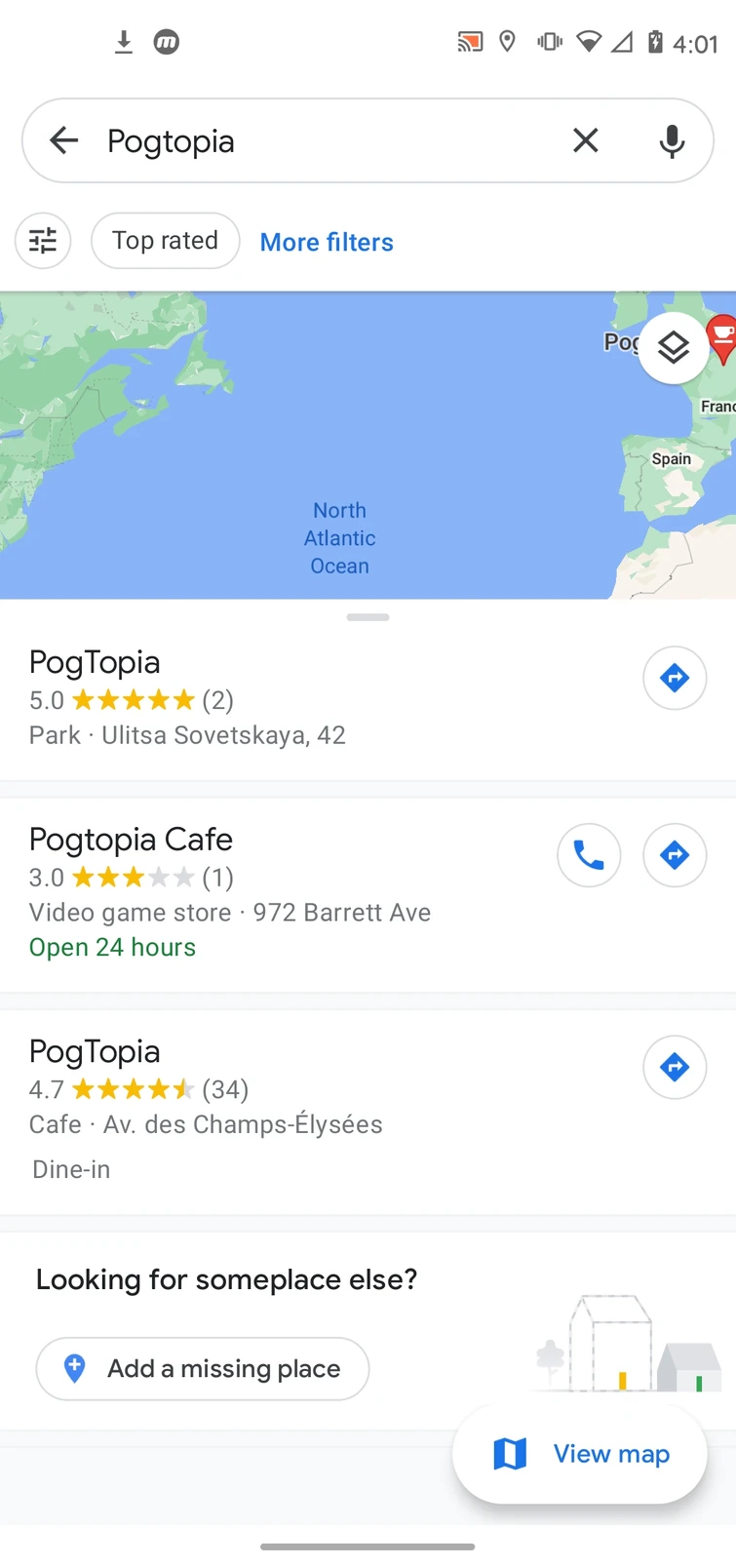Get directions to PogTopia on Champs-Élysées

(x=675, y=1067)
